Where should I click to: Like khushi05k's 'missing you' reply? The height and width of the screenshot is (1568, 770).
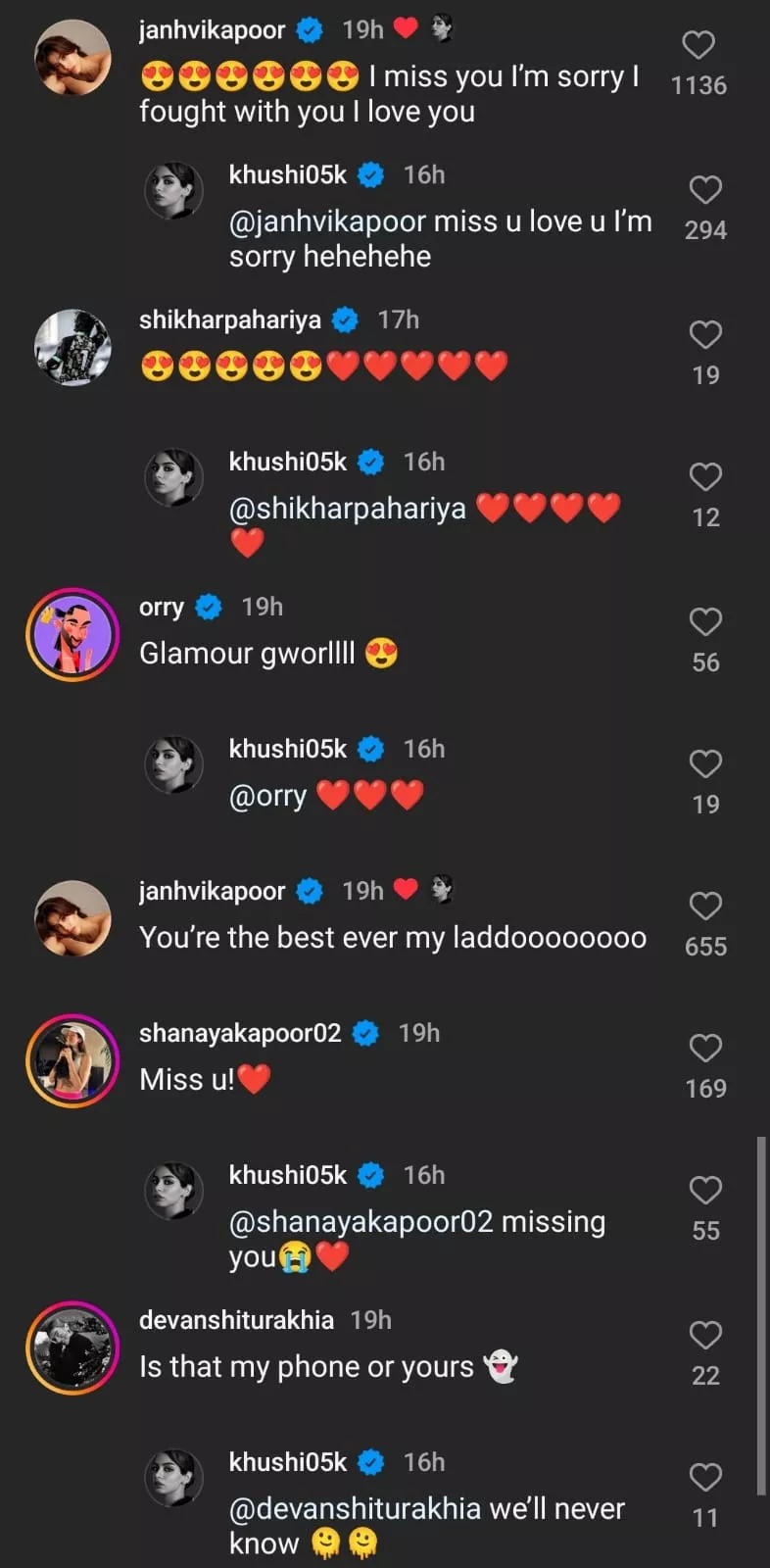pyautogui.click(x=705, y=1191)
